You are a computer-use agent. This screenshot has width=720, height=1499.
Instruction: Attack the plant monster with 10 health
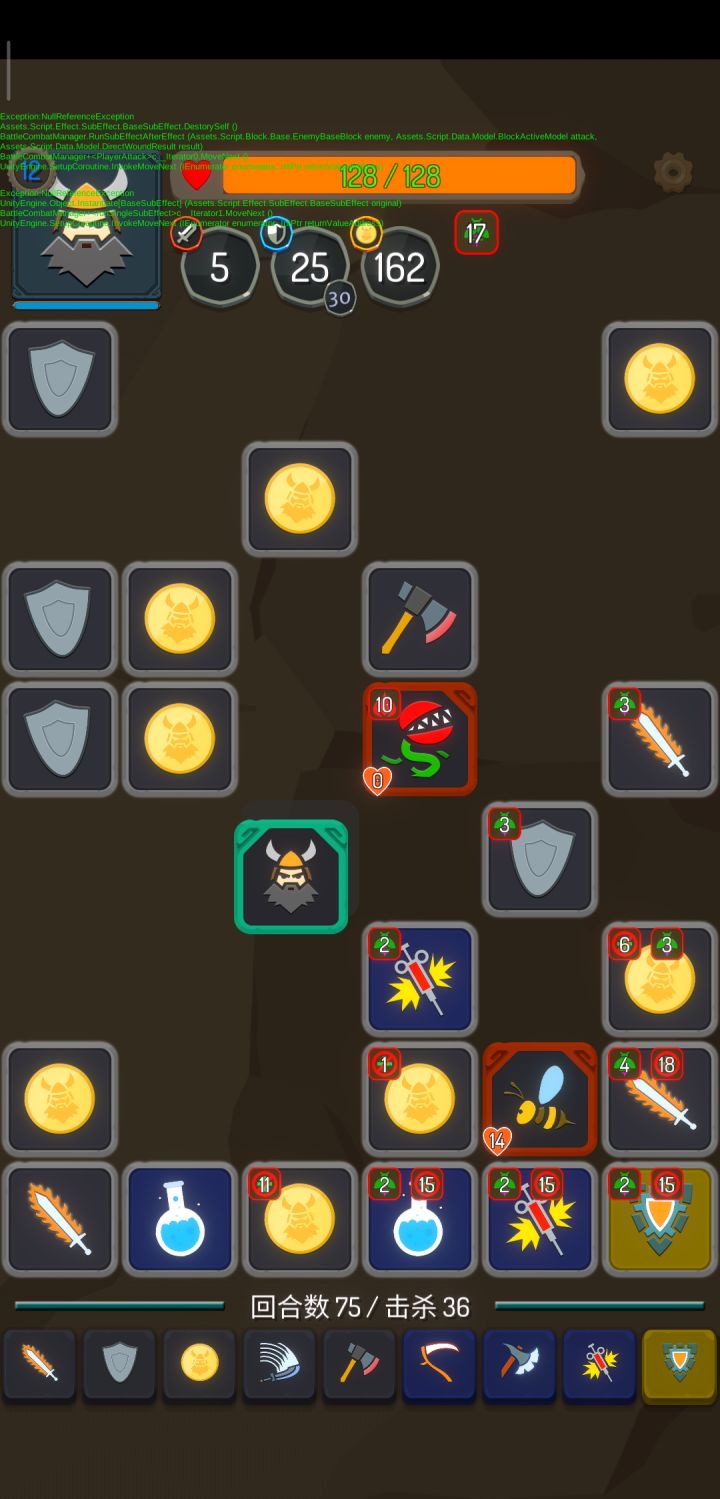click(x=420, y=740)
